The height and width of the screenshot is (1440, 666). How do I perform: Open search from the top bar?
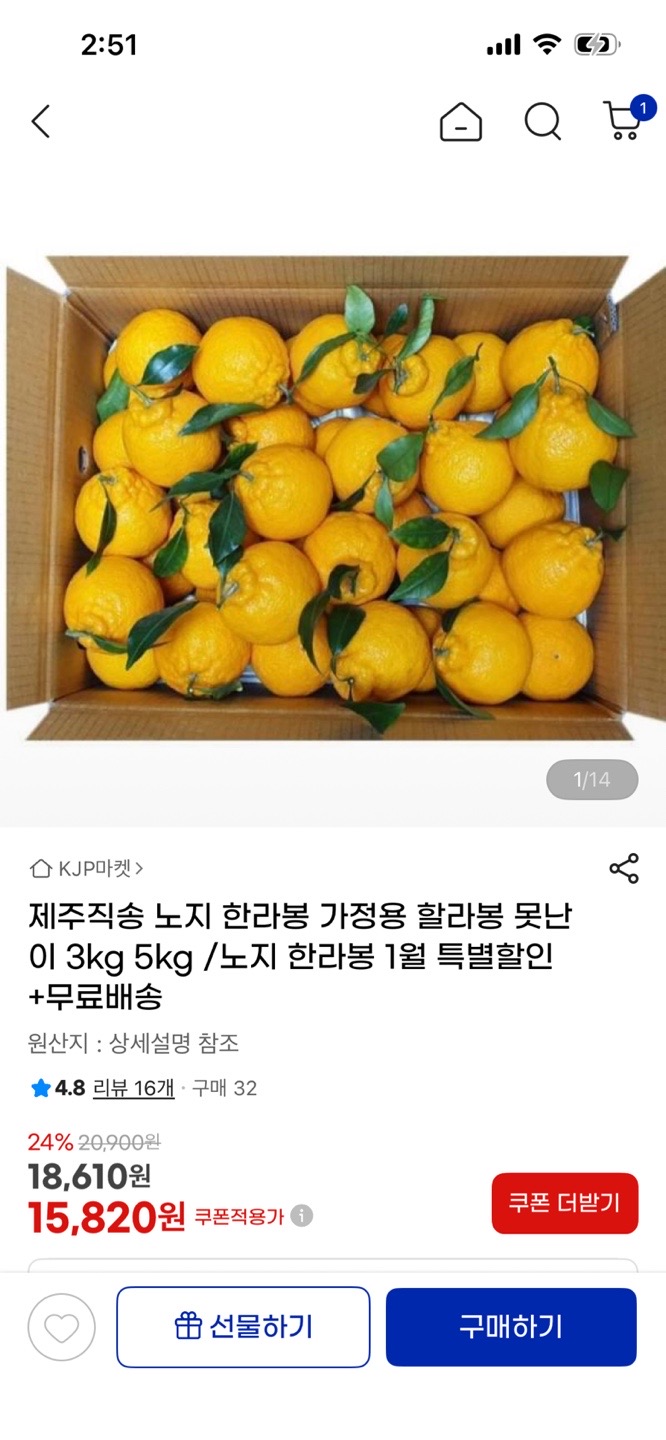[542, 122]
